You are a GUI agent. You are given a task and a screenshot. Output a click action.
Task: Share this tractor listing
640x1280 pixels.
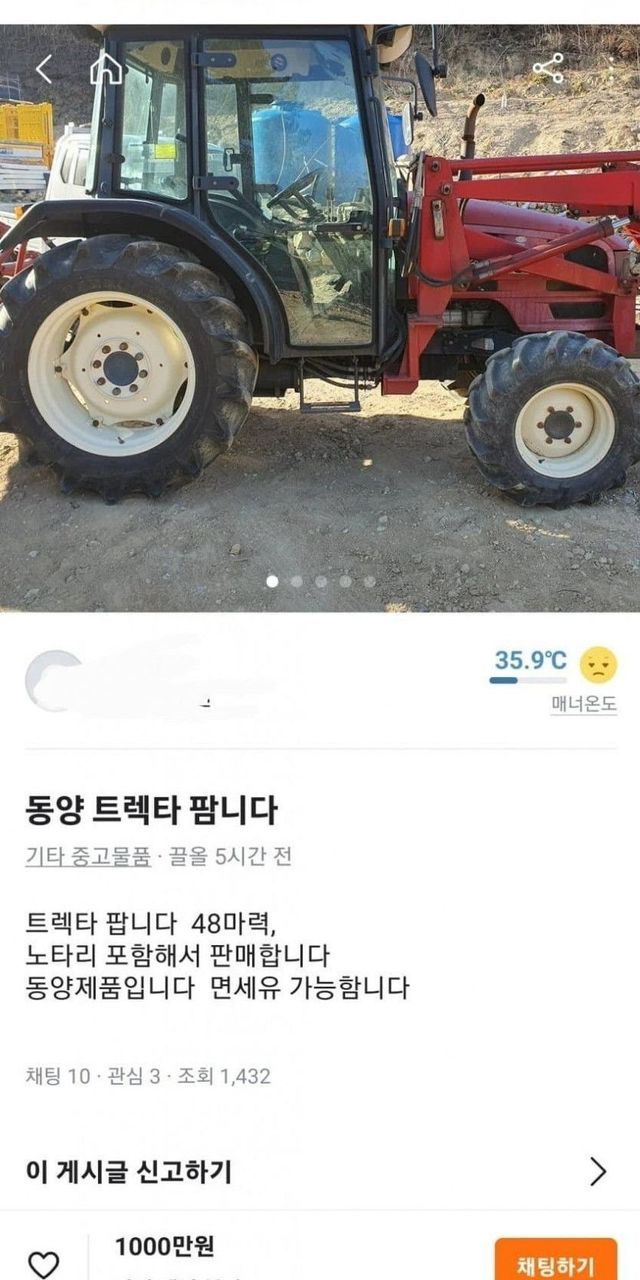tap(548, 69)
